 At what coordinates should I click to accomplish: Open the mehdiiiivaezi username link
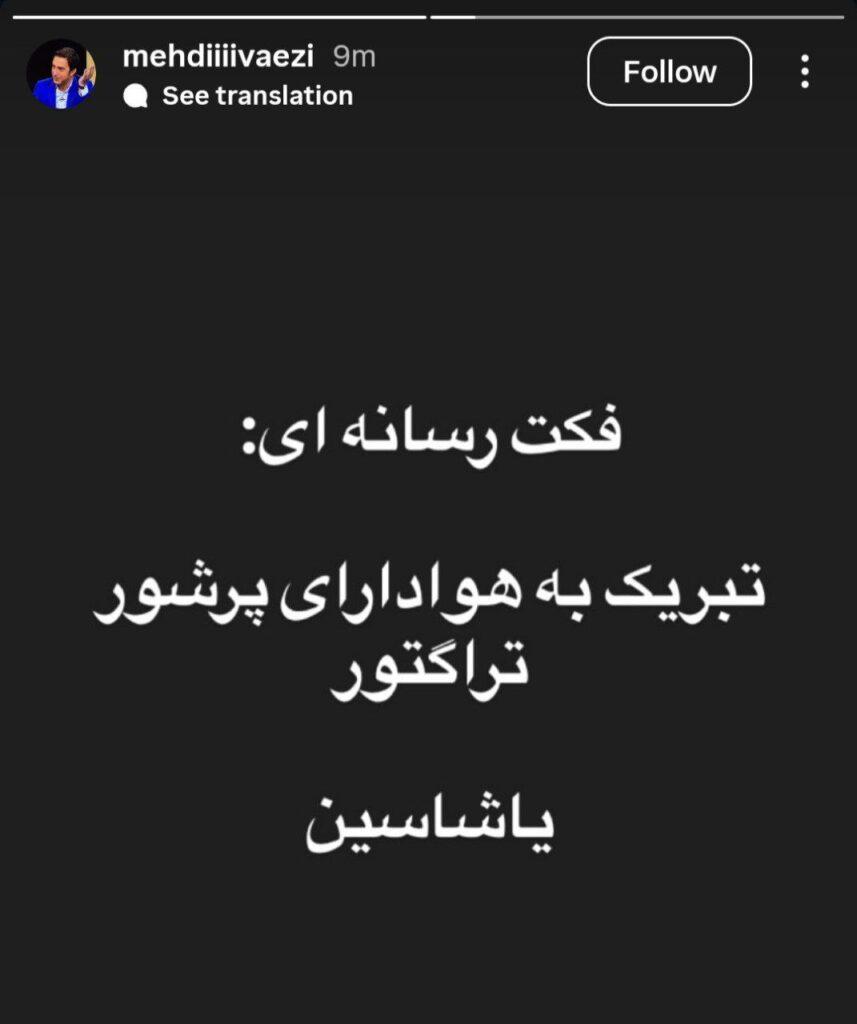tap(217, 57)
